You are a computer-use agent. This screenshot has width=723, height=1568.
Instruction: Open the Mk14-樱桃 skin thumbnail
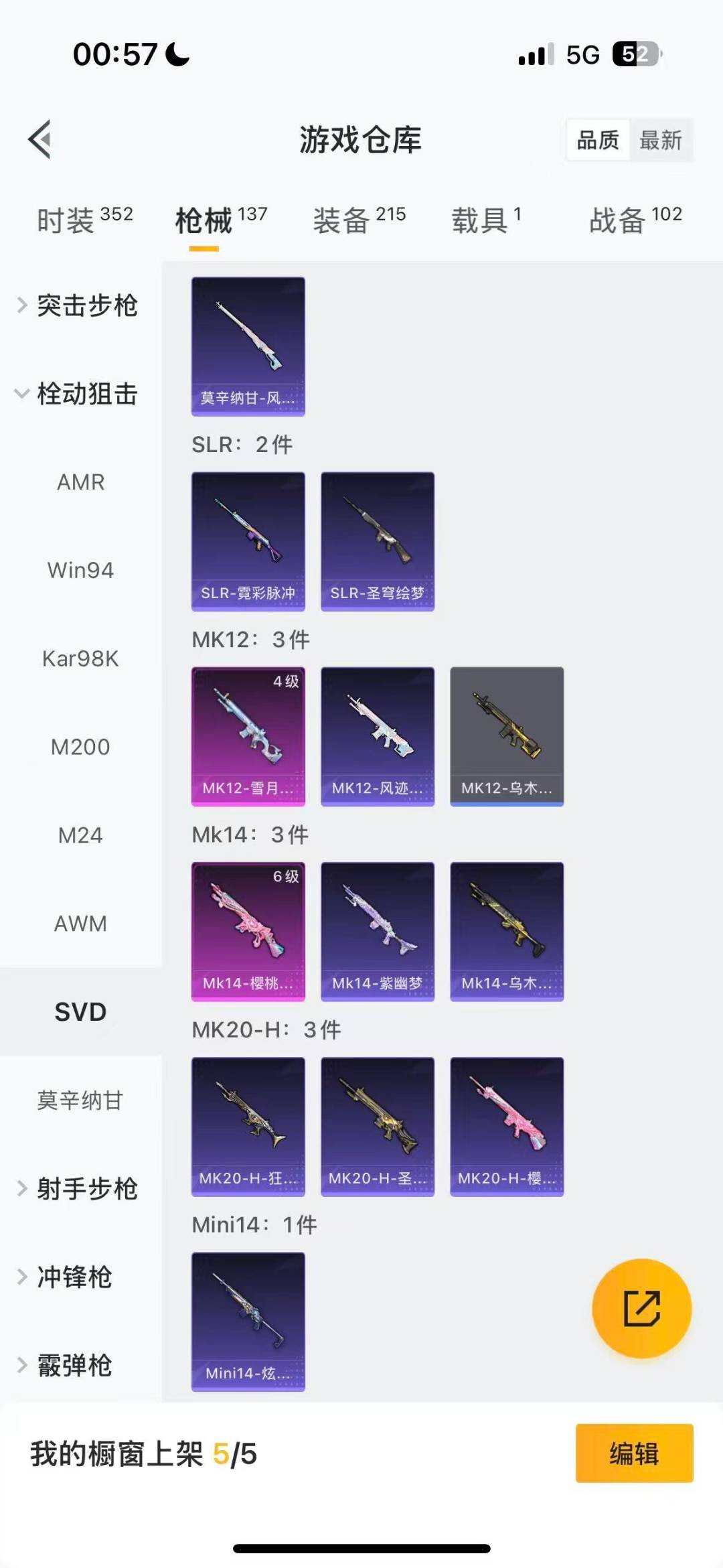click(248, 930)
